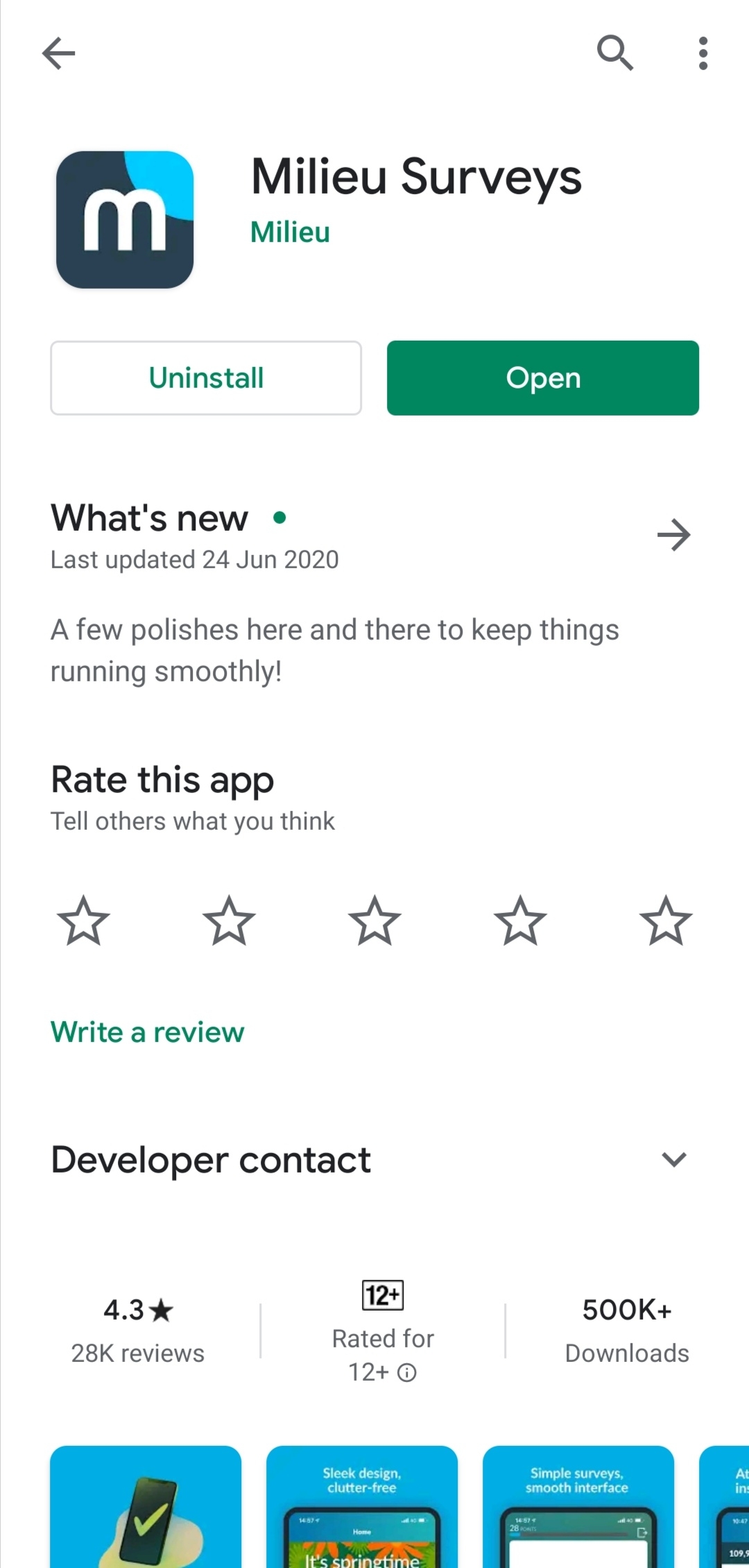Tap the Milieu developer name link
Image resolution: width=749 pixels, height=1568 pixels.
click(290, 232)
